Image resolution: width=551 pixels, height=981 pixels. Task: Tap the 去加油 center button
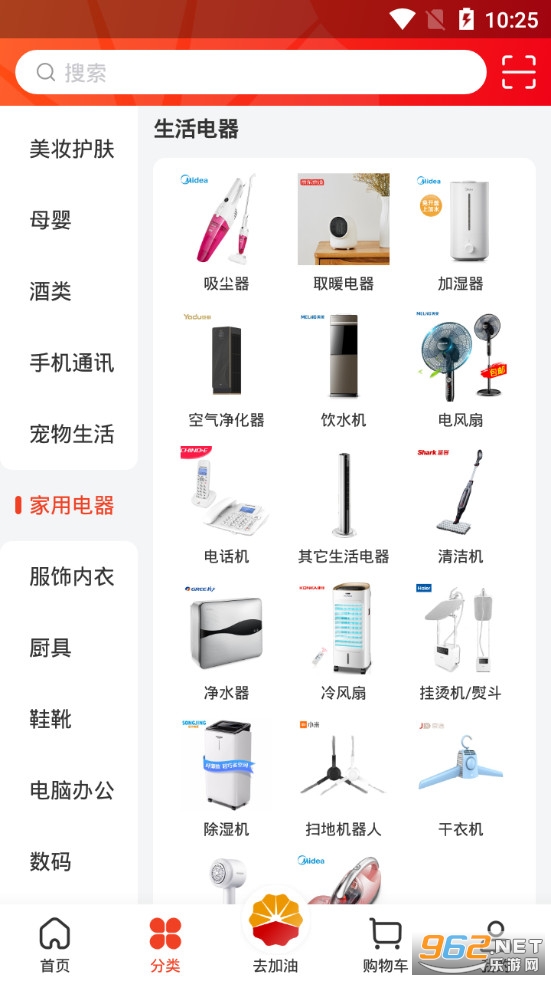tap(275, 932)
